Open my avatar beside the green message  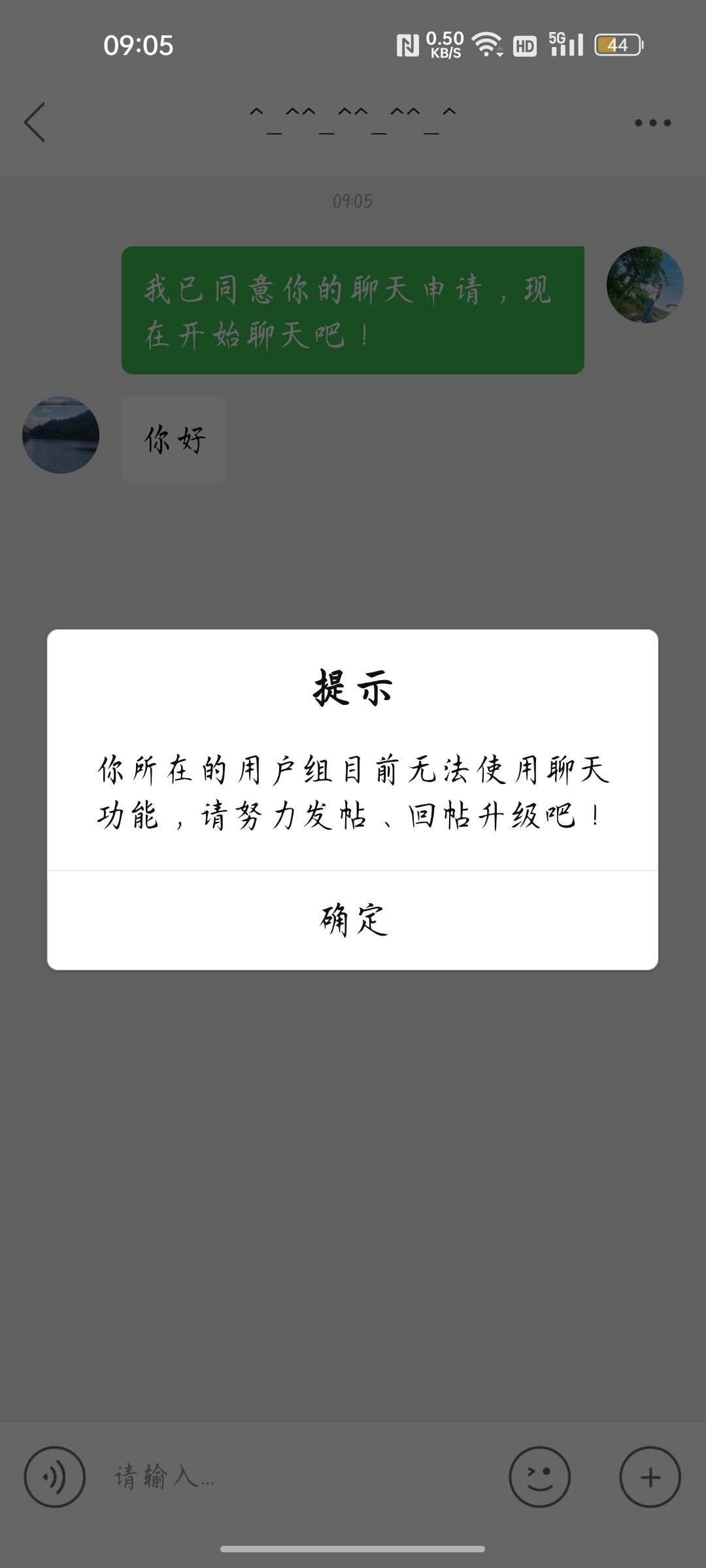tap(645, 285)
